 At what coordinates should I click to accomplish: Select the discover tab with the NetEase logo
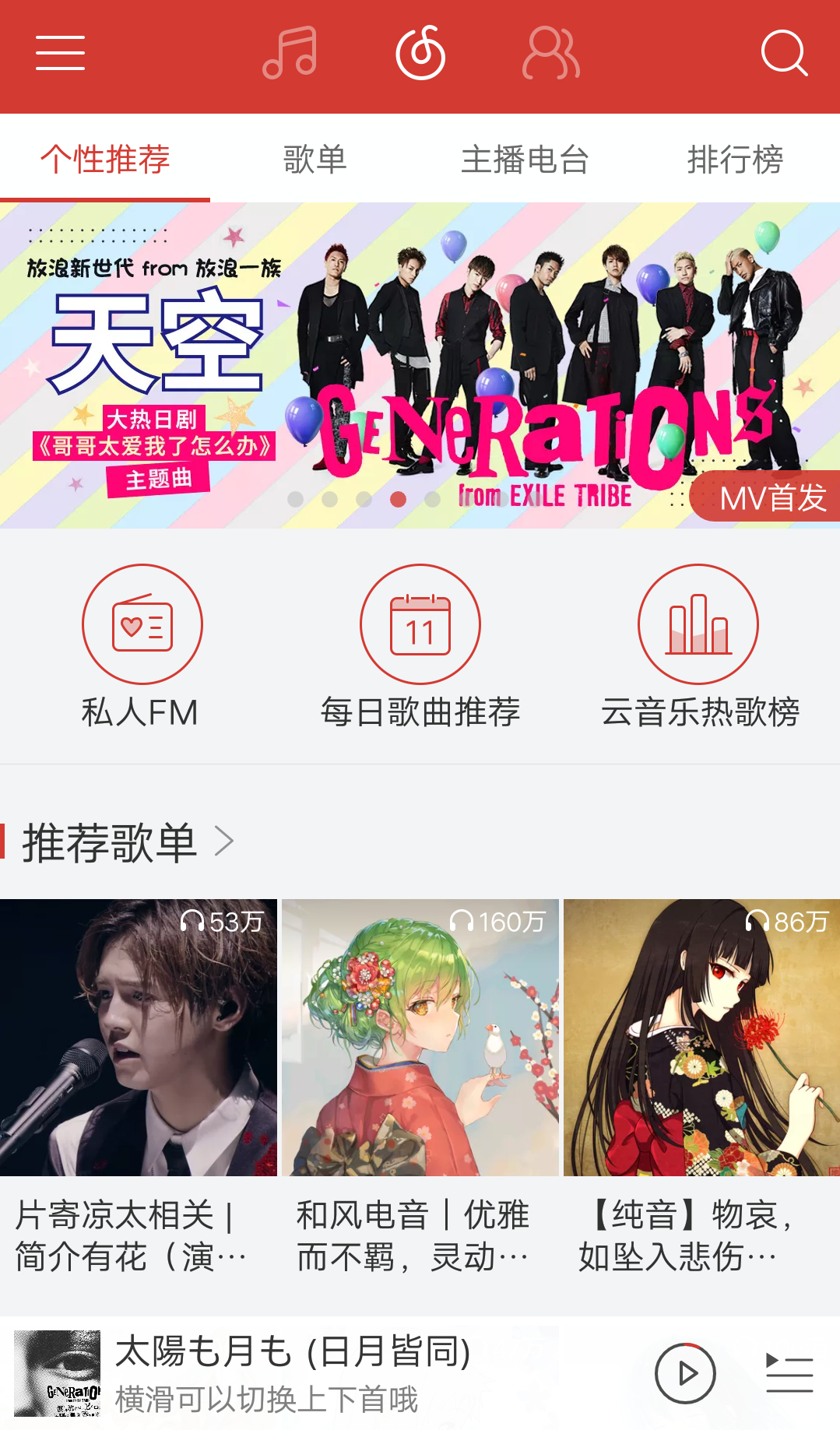(x=420, y=53)
